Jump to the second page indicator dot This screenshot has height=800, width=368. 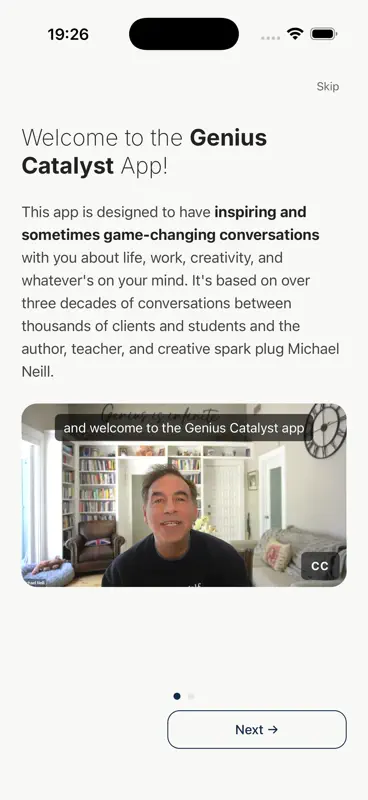[191, 696]
